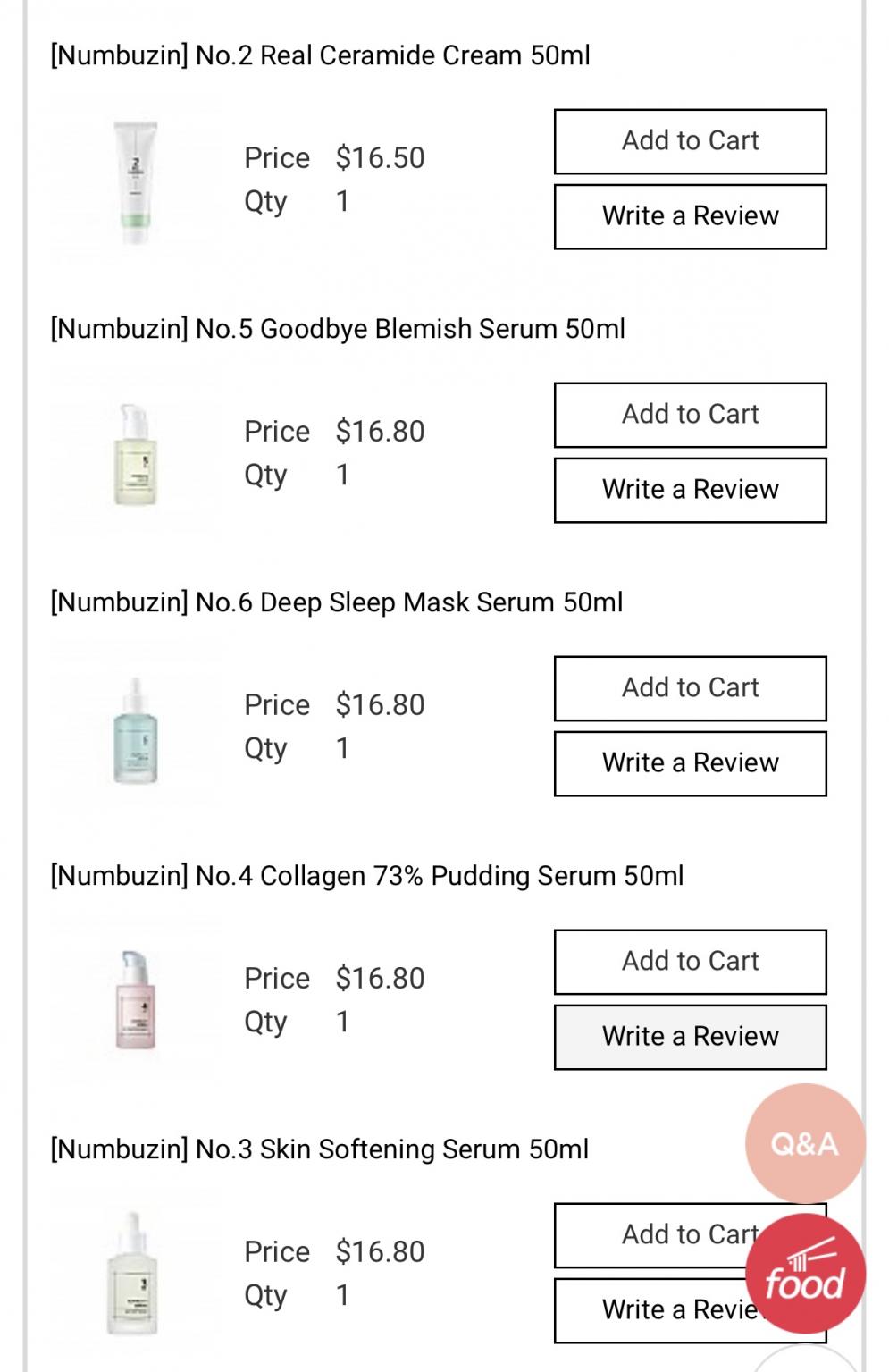Viewport: 889px width, 1372px height.
Task: Add No.5 Goodbye Blemish Serum to cart
Action: click(x=690, y=415)
